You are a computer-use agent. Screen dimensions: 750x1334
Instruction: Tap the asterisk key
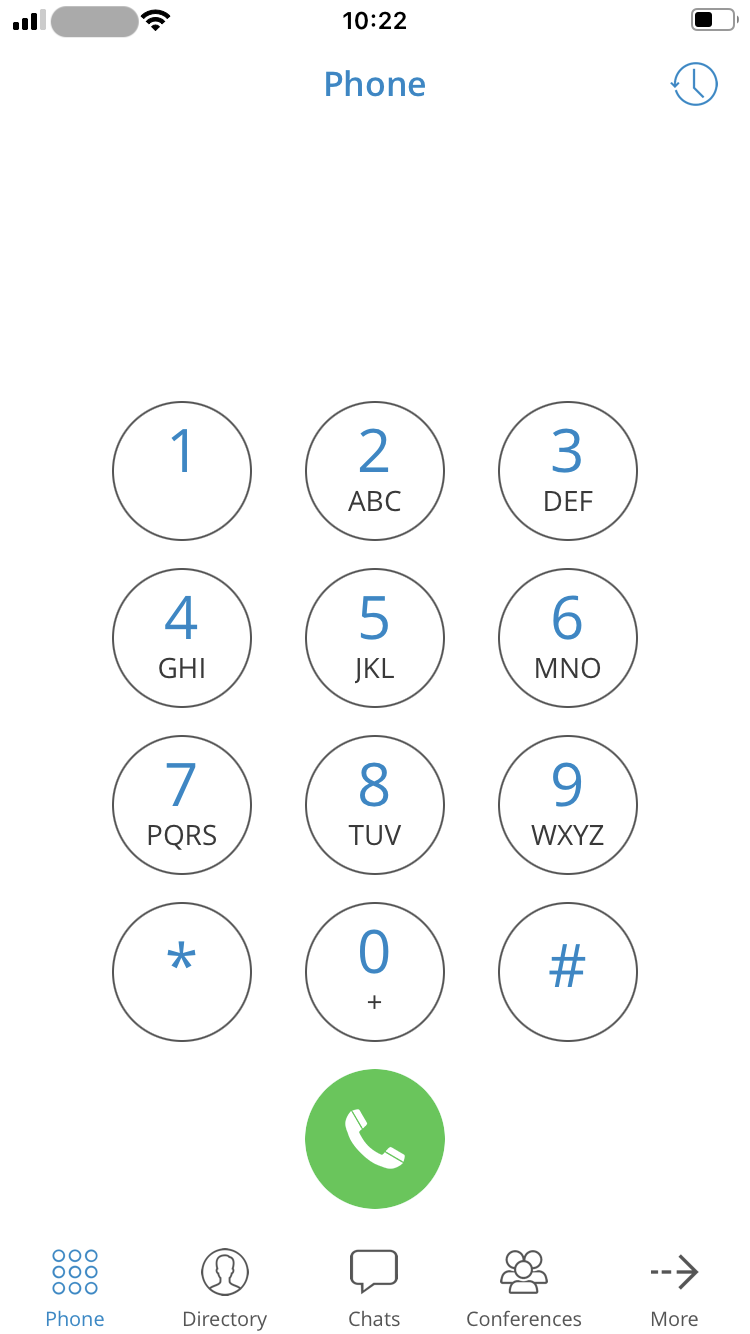pyautogui.click(x=182, y=972)
